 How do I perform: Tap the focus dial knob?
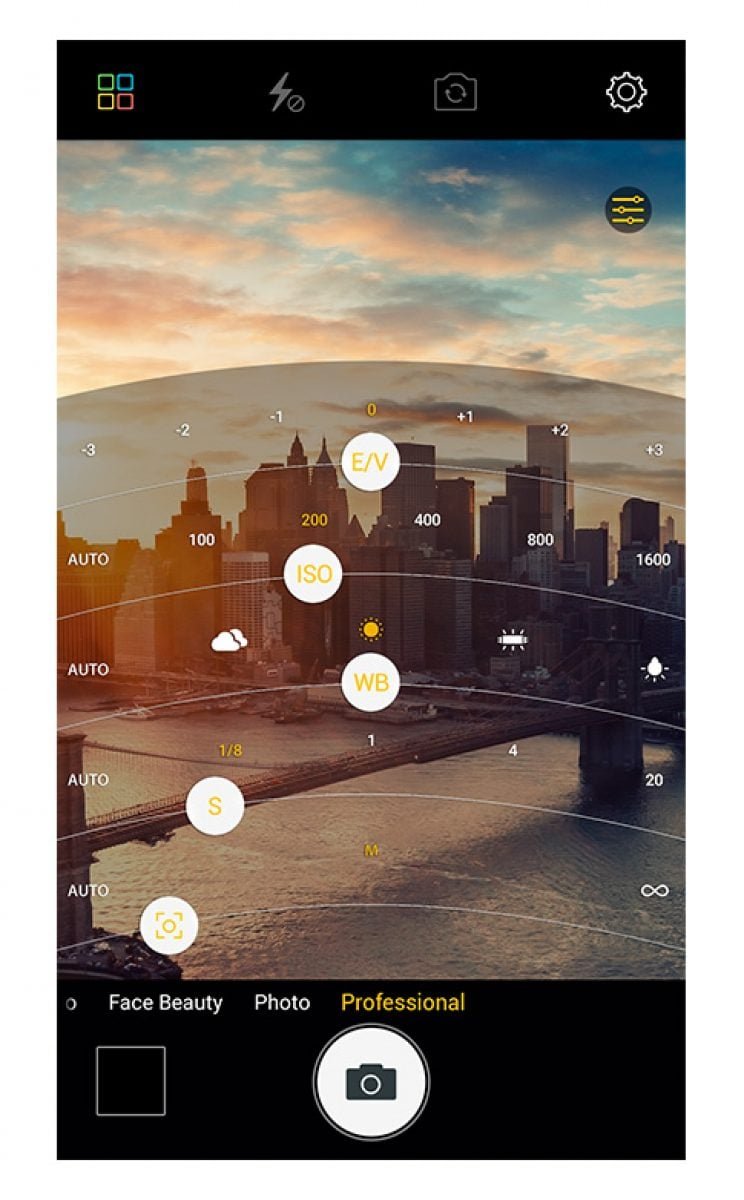pyautogui.click(x=169, y=926)
